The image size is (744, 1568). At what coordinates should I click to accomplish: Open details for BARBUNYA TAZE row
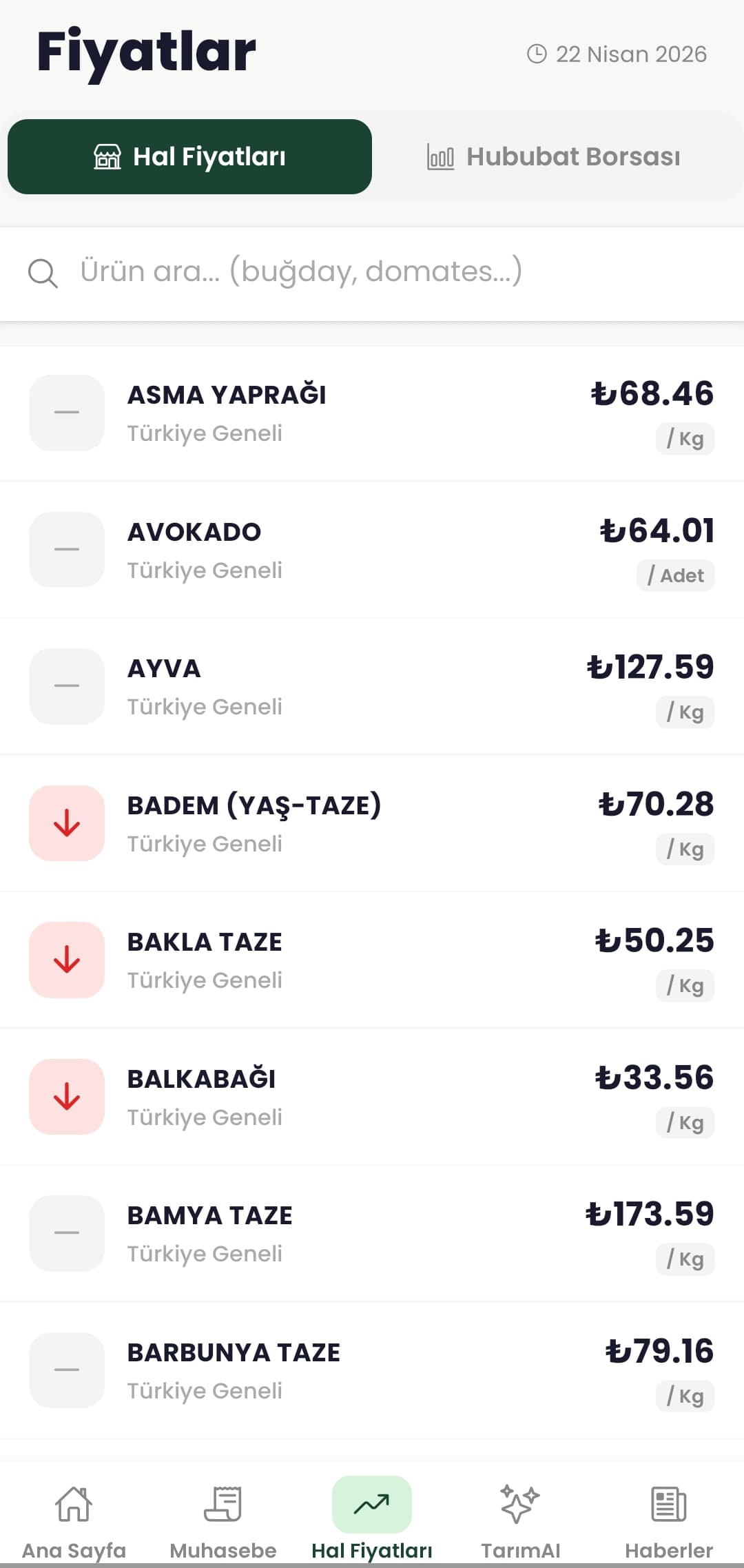(372, 1370)
